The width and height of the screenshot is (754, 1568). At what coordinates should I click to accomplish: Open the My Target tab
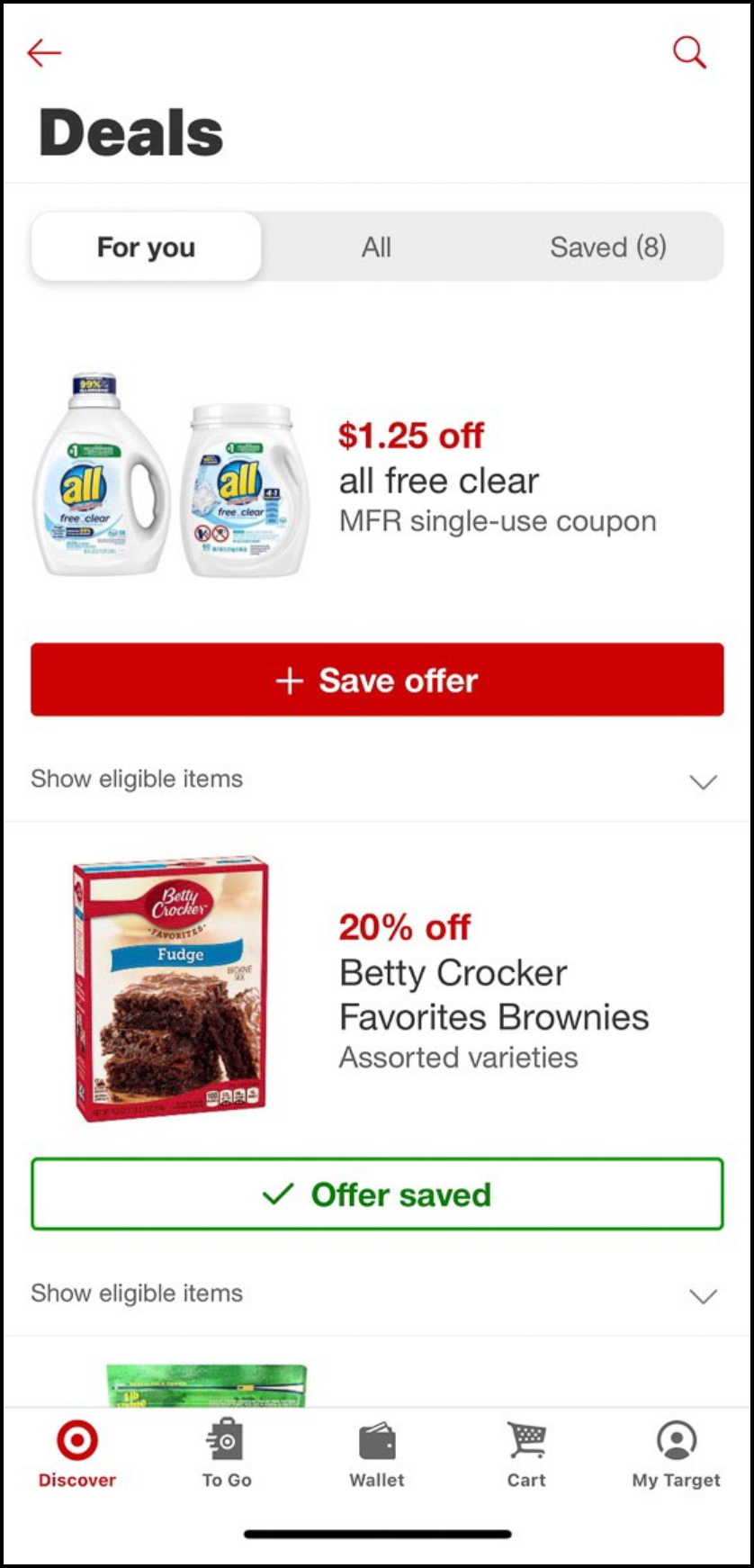pyautogui.click(x=677, y=1455)
